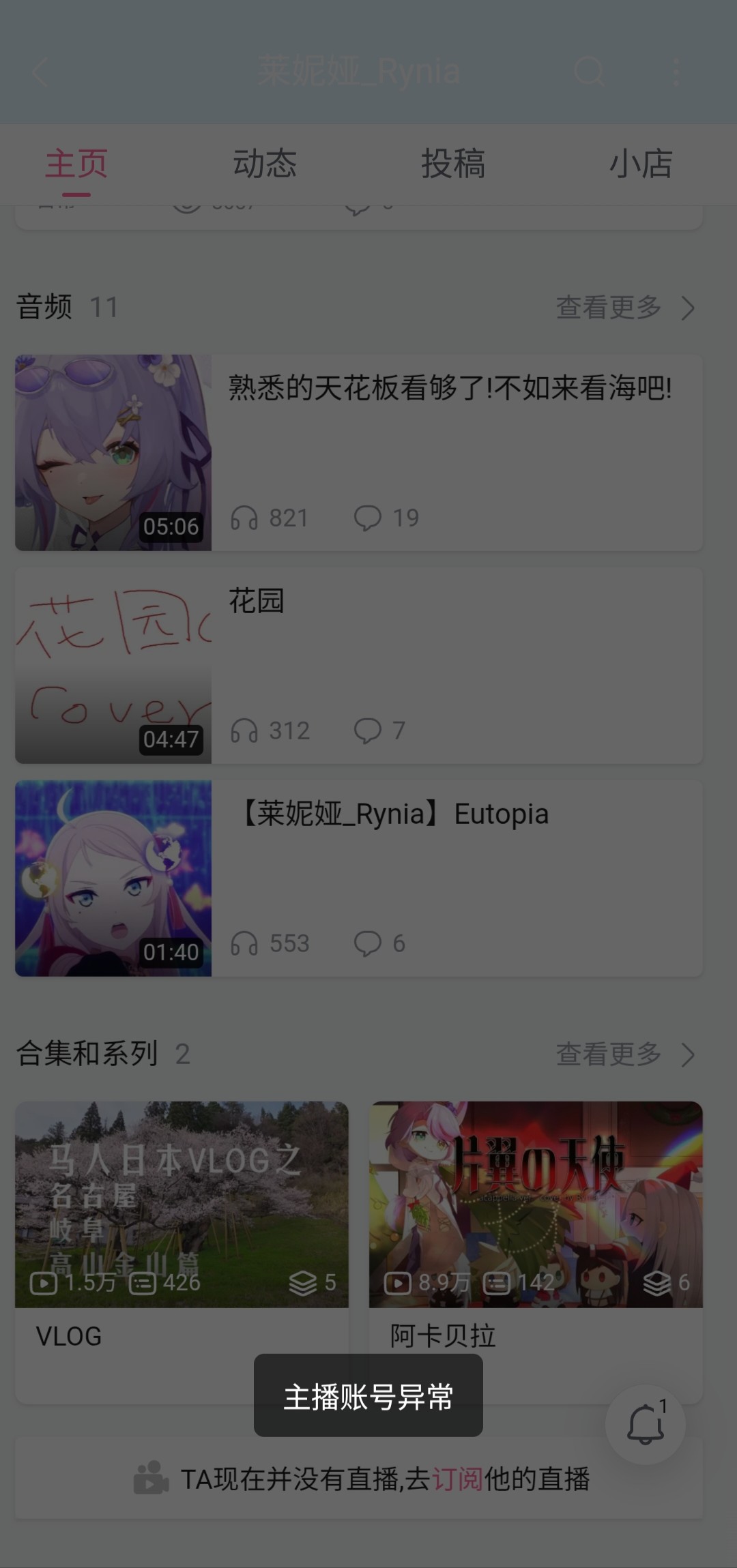Image resolution: width=737 pixels, height=1568 pixels.
Task: Open the three-dot overflow menu
Action: (x=676, y=71)
